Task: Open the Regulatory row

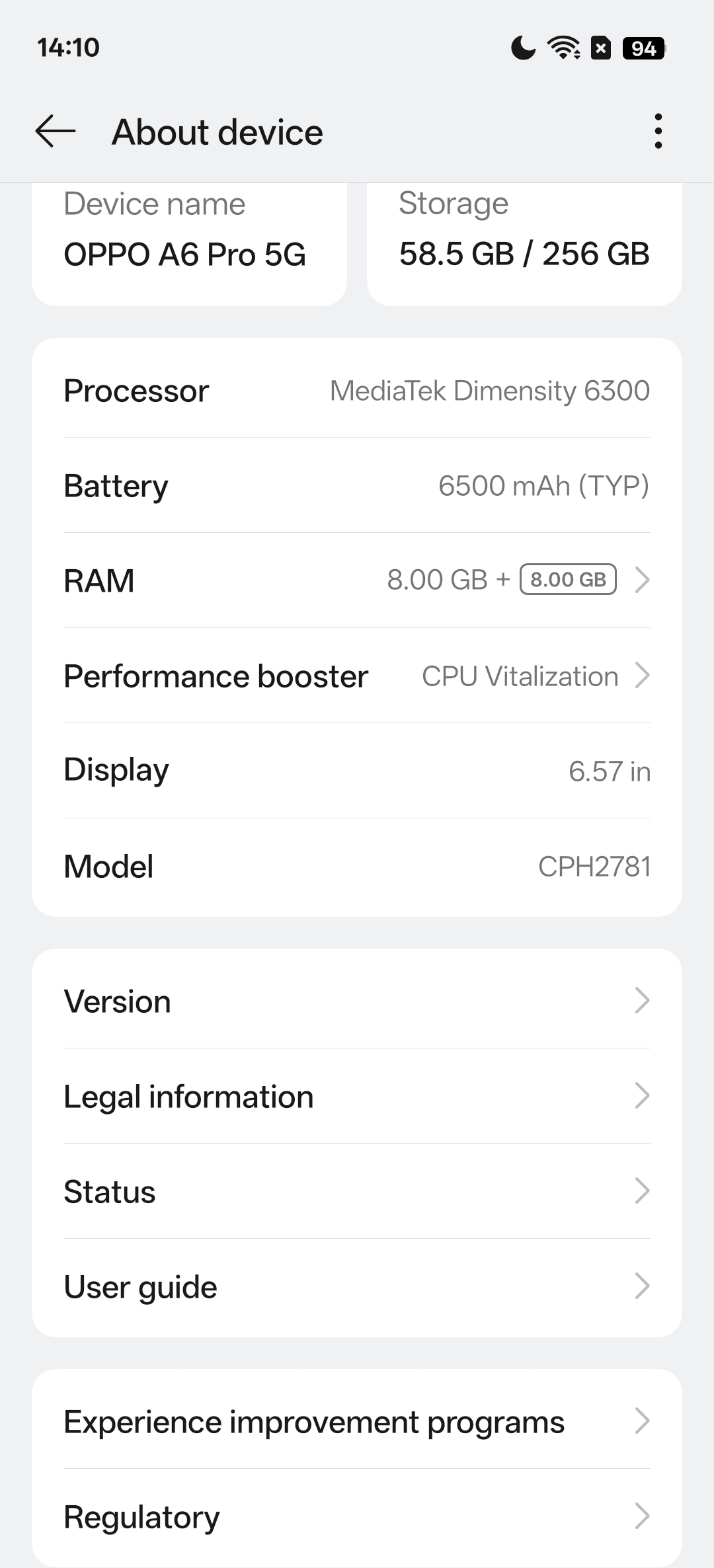Action: 357,1516
